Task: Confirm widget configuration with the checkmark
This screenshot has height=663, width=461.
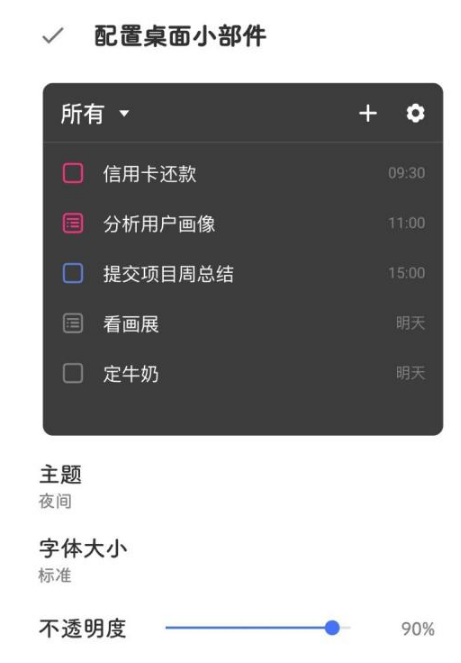Action: point(53,36)
